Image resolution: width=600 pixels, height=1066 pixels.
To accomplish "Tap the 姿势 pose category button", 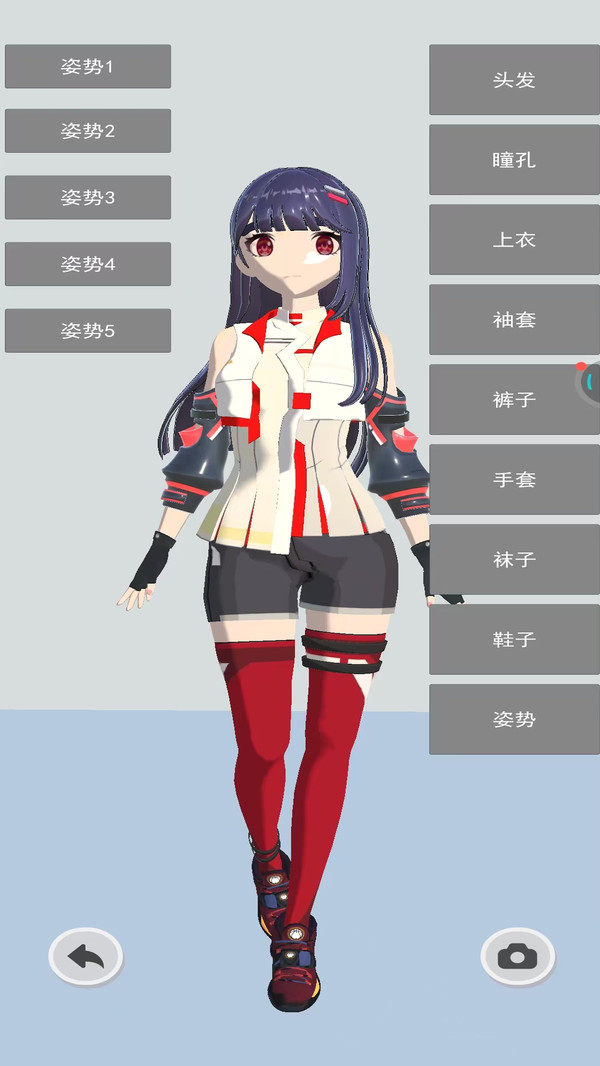I will coord(514,719).
